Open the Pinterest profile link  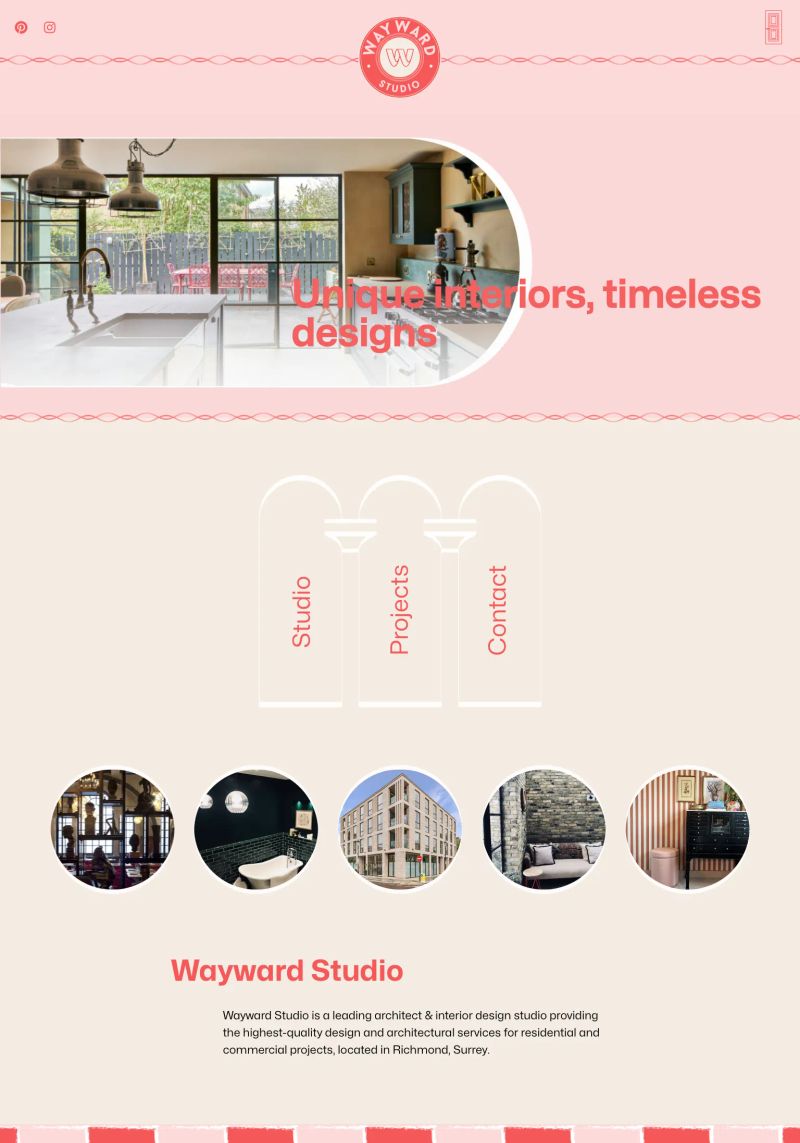21,28
